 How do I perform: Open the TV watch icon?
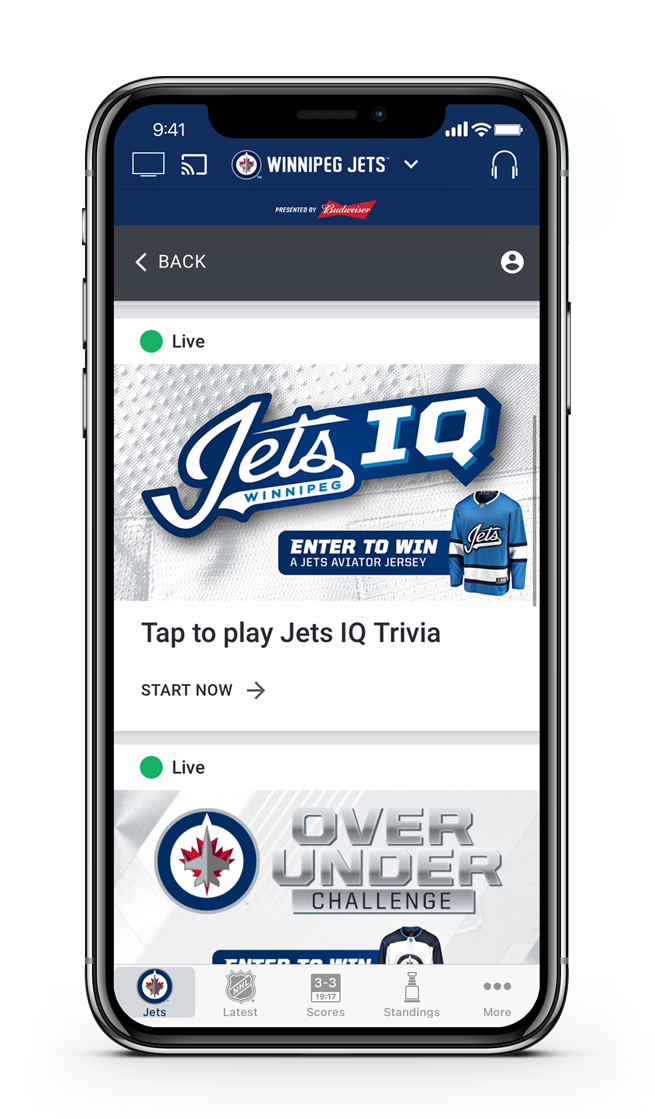click(x=148, y=164)
